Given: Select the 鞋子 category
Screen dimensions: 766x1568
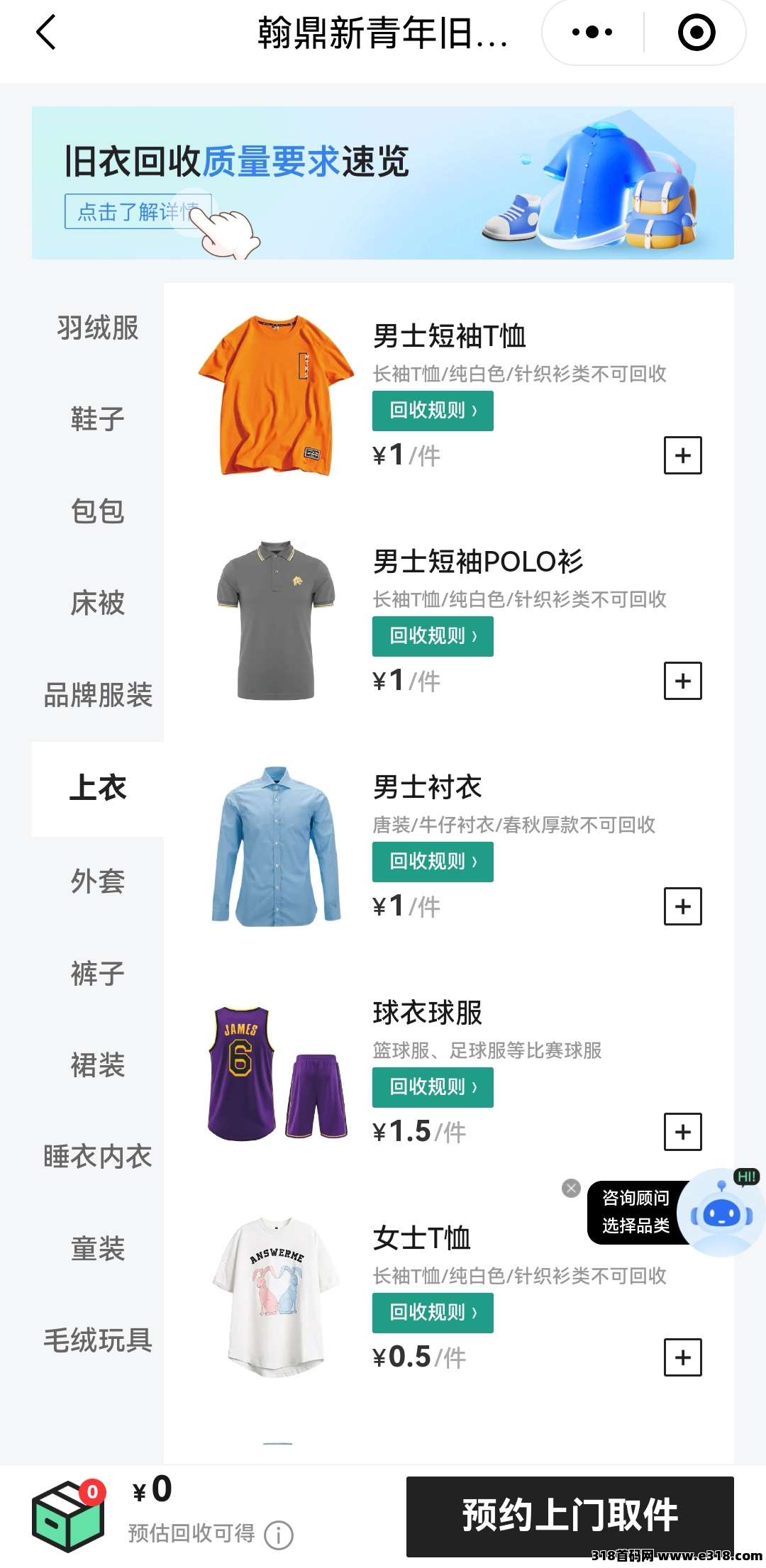Looking at the screenshot, I should 98,419.
